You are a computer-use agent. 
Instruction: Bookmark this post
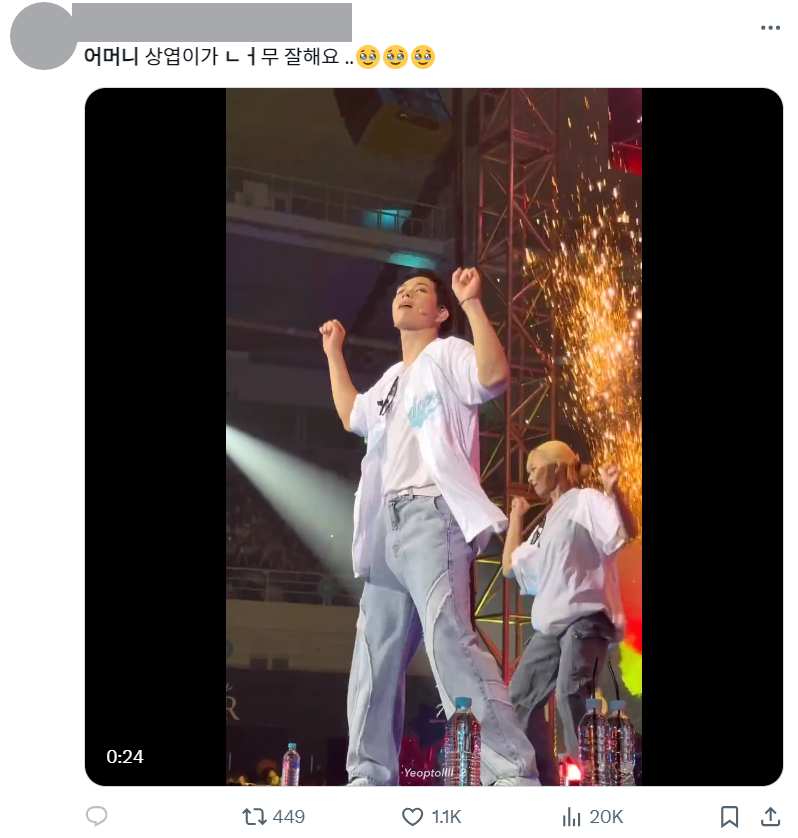pos(730,816)
